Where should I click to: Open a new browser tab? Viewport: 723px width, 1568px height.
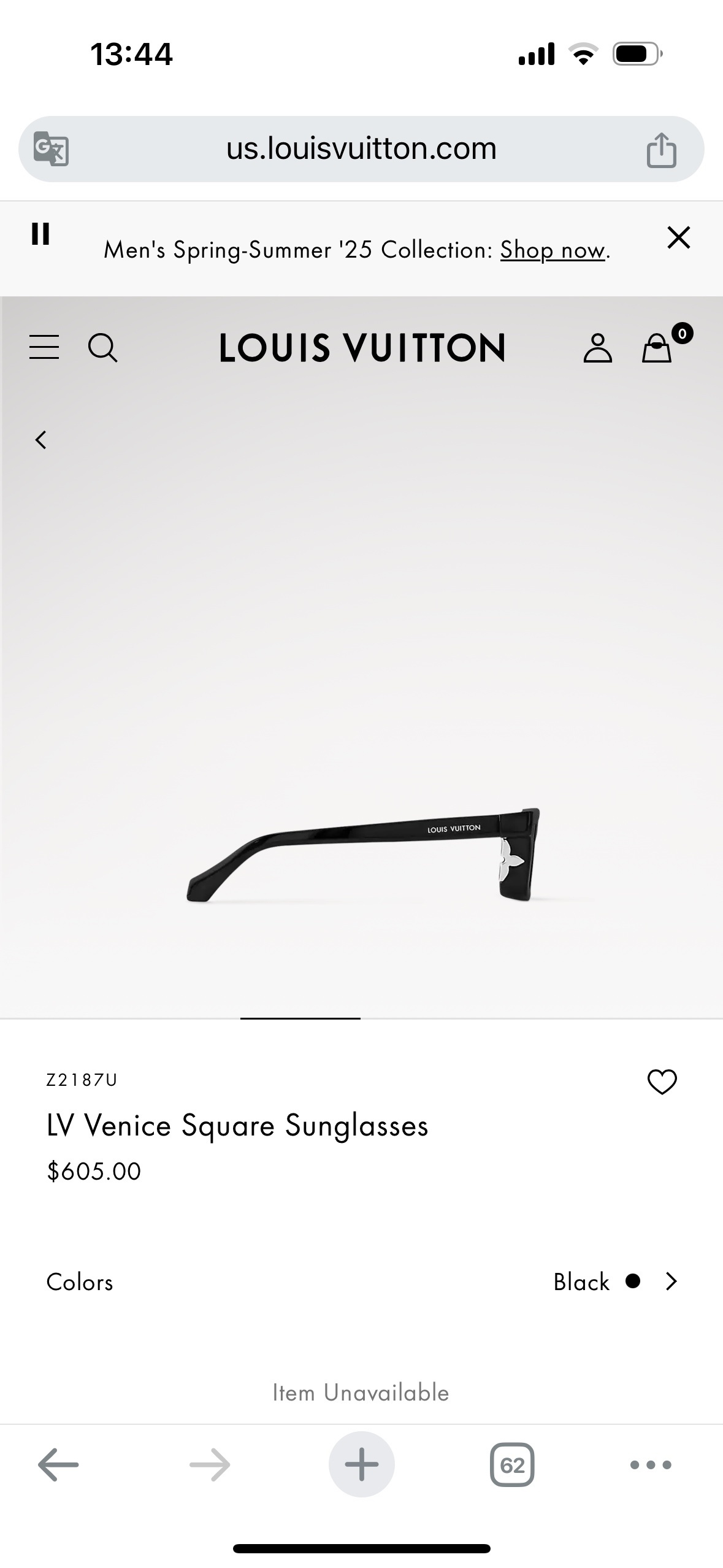click(x=361, y=1465)
